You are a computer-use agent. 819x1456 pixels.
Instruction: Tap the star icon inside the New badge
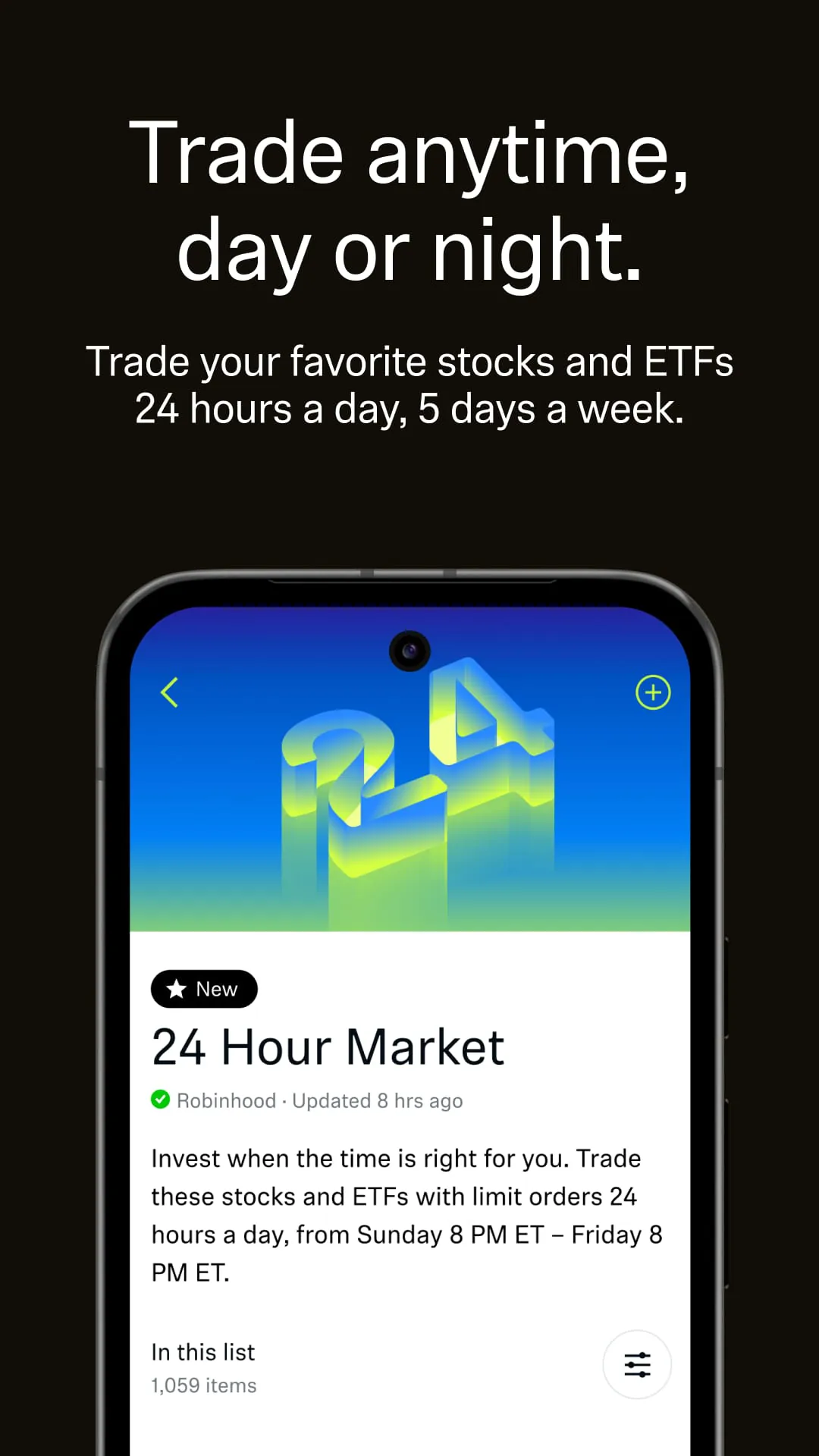point(176,988)
